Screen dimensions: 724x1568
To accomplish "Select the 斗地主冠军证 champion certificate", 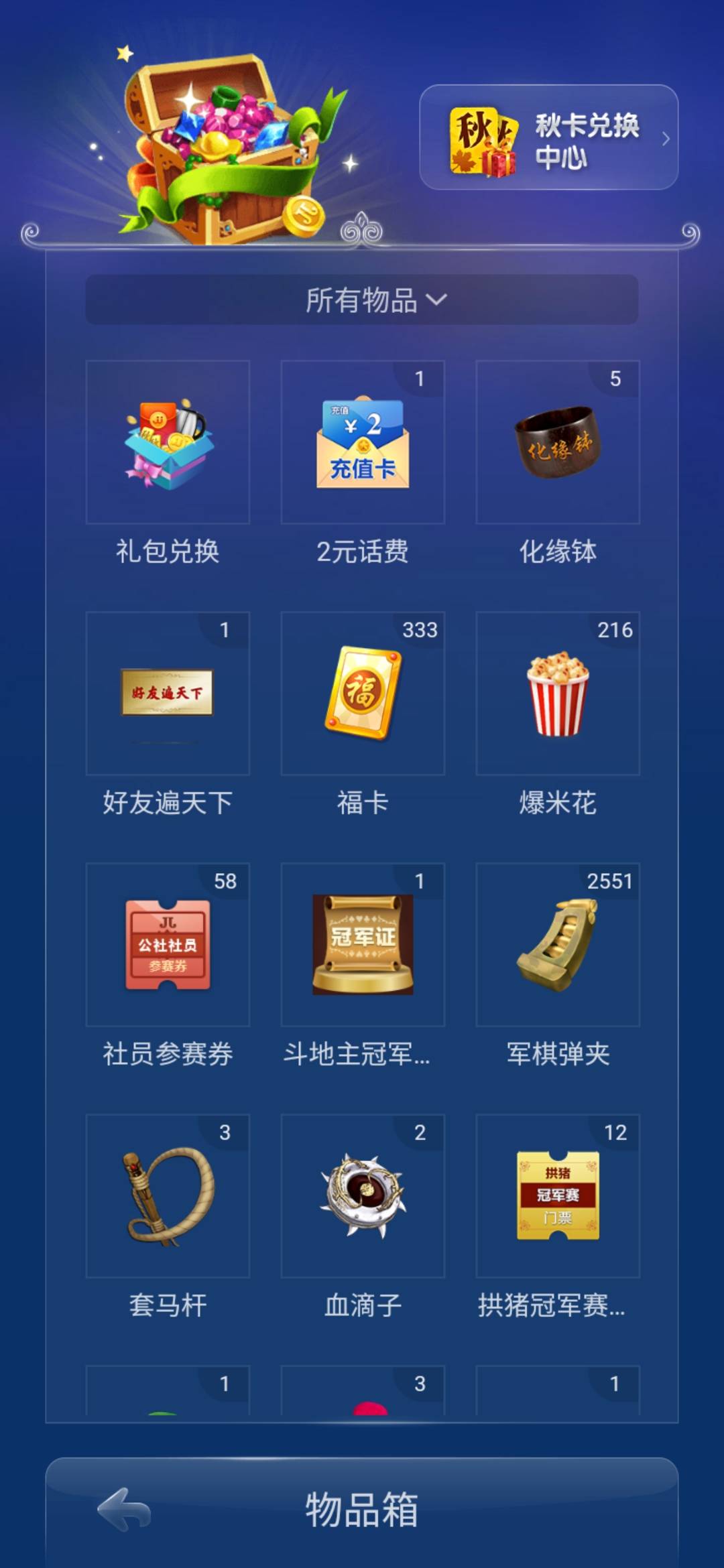I will point(362,948).
